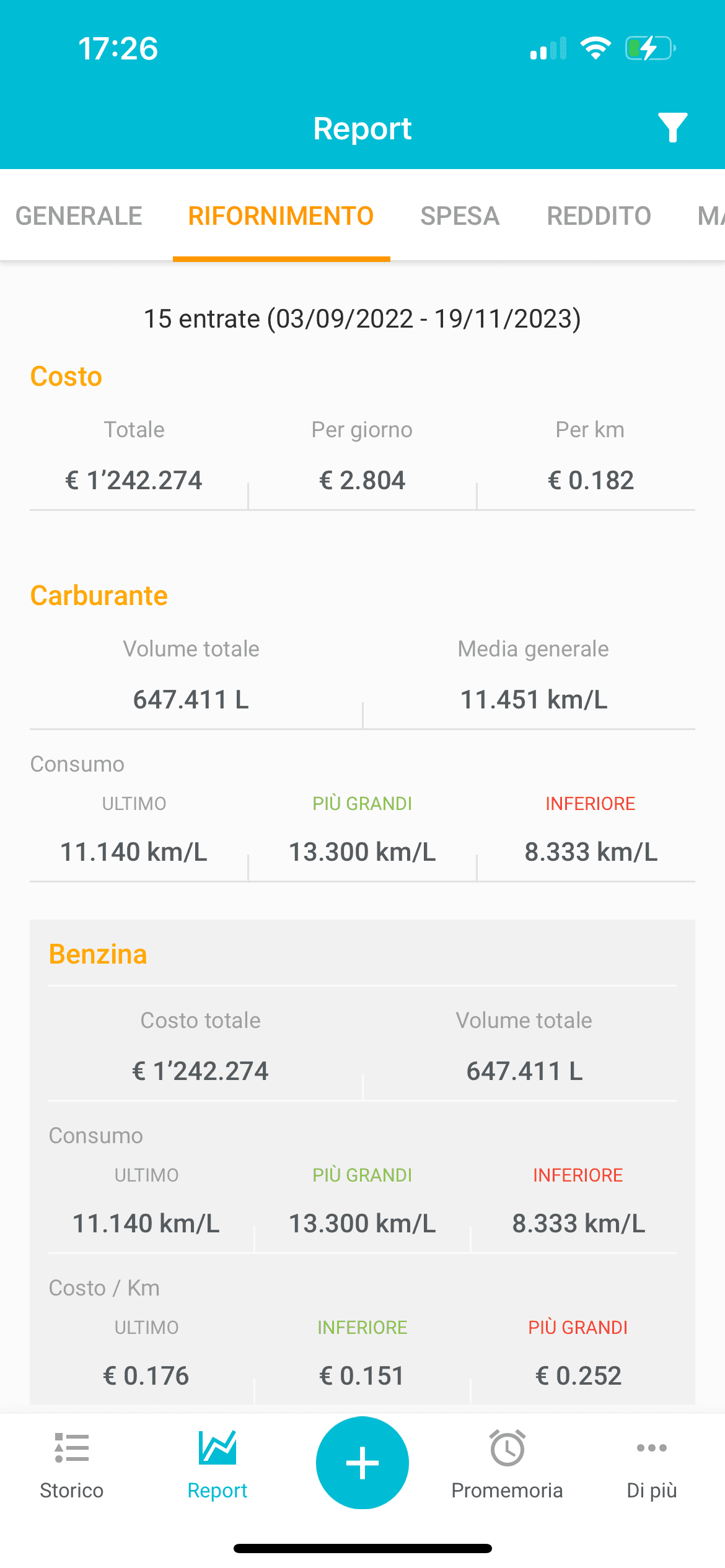Switch to the SPESA tab

460,216
